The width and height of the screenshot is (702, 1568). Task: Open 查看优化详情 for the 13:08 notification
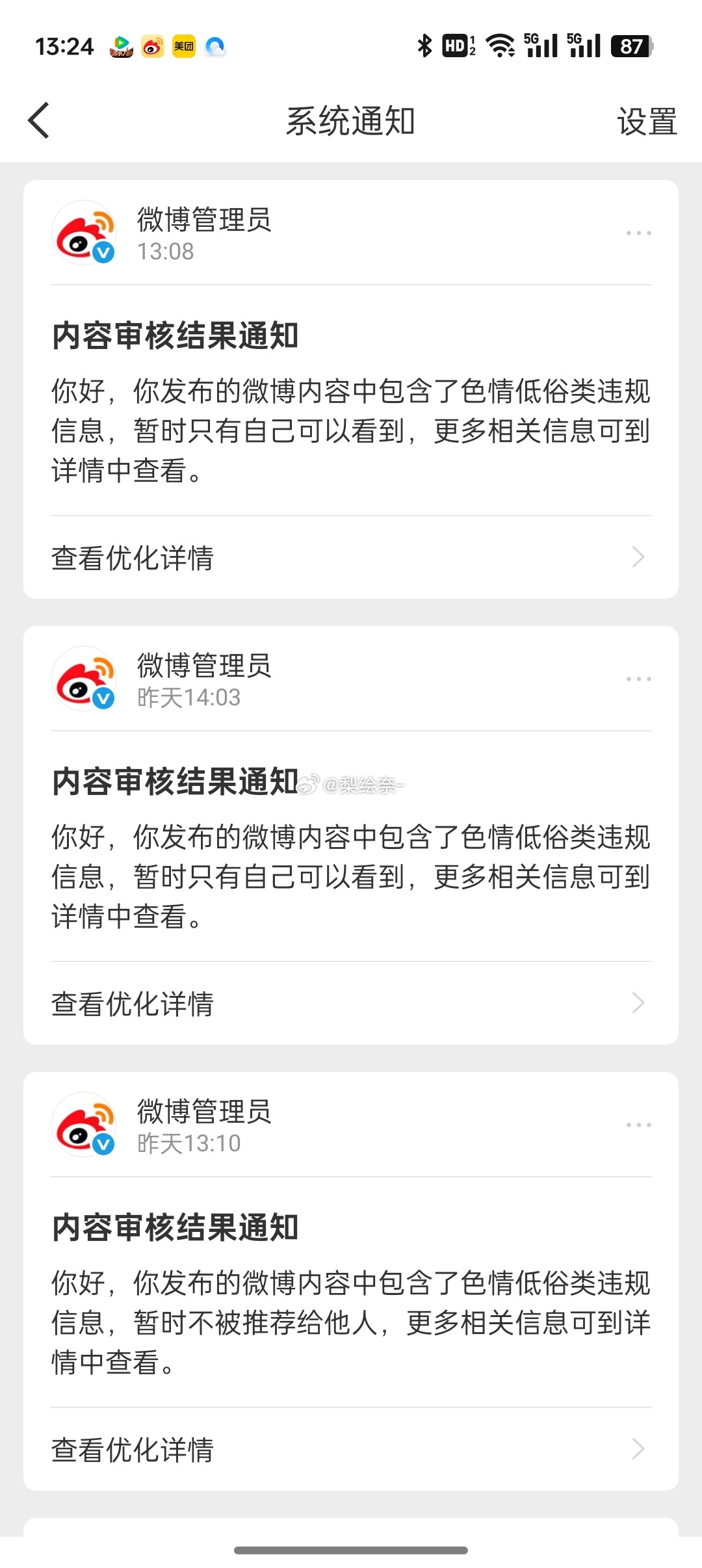point(351,558)
